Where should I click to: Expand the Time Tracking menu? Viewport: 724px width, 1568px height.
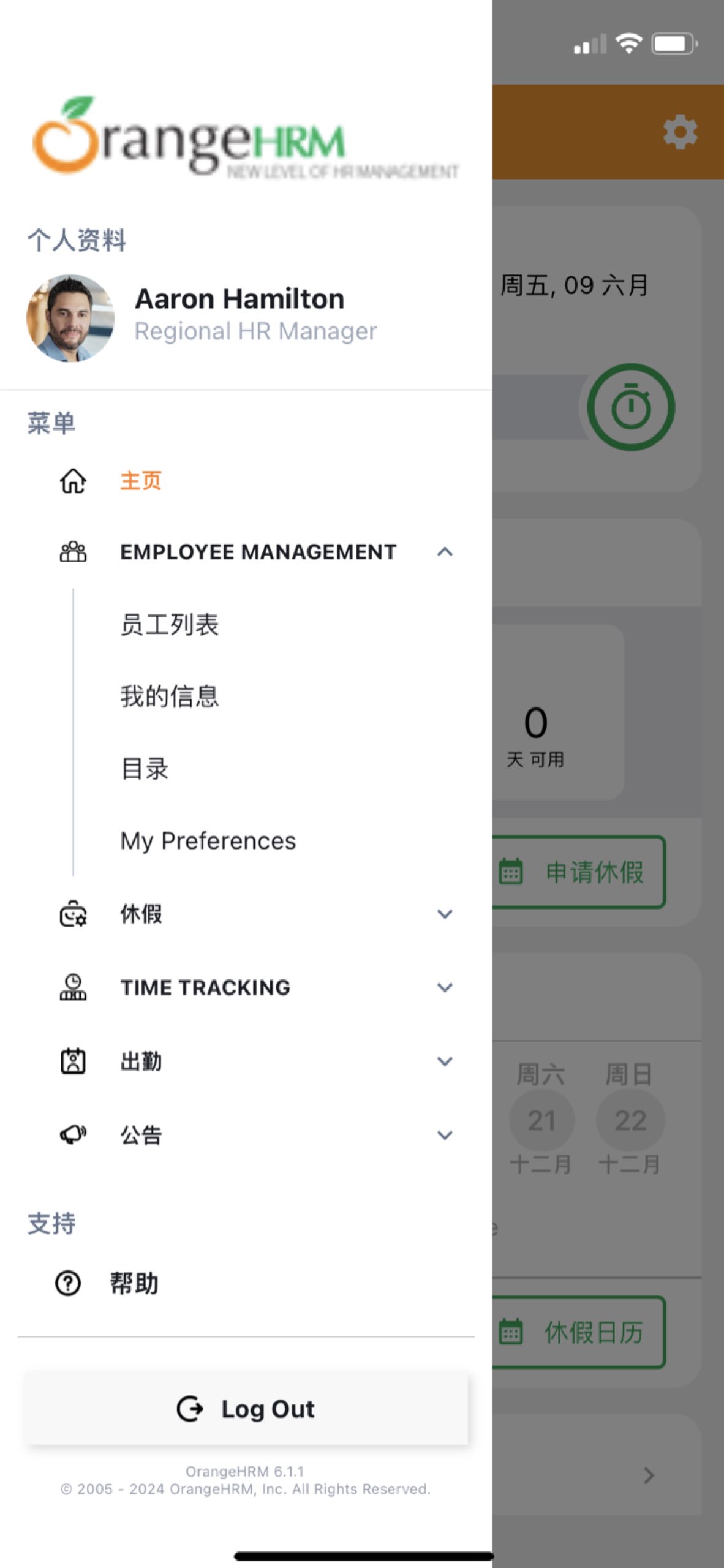(x=445, y=987)
